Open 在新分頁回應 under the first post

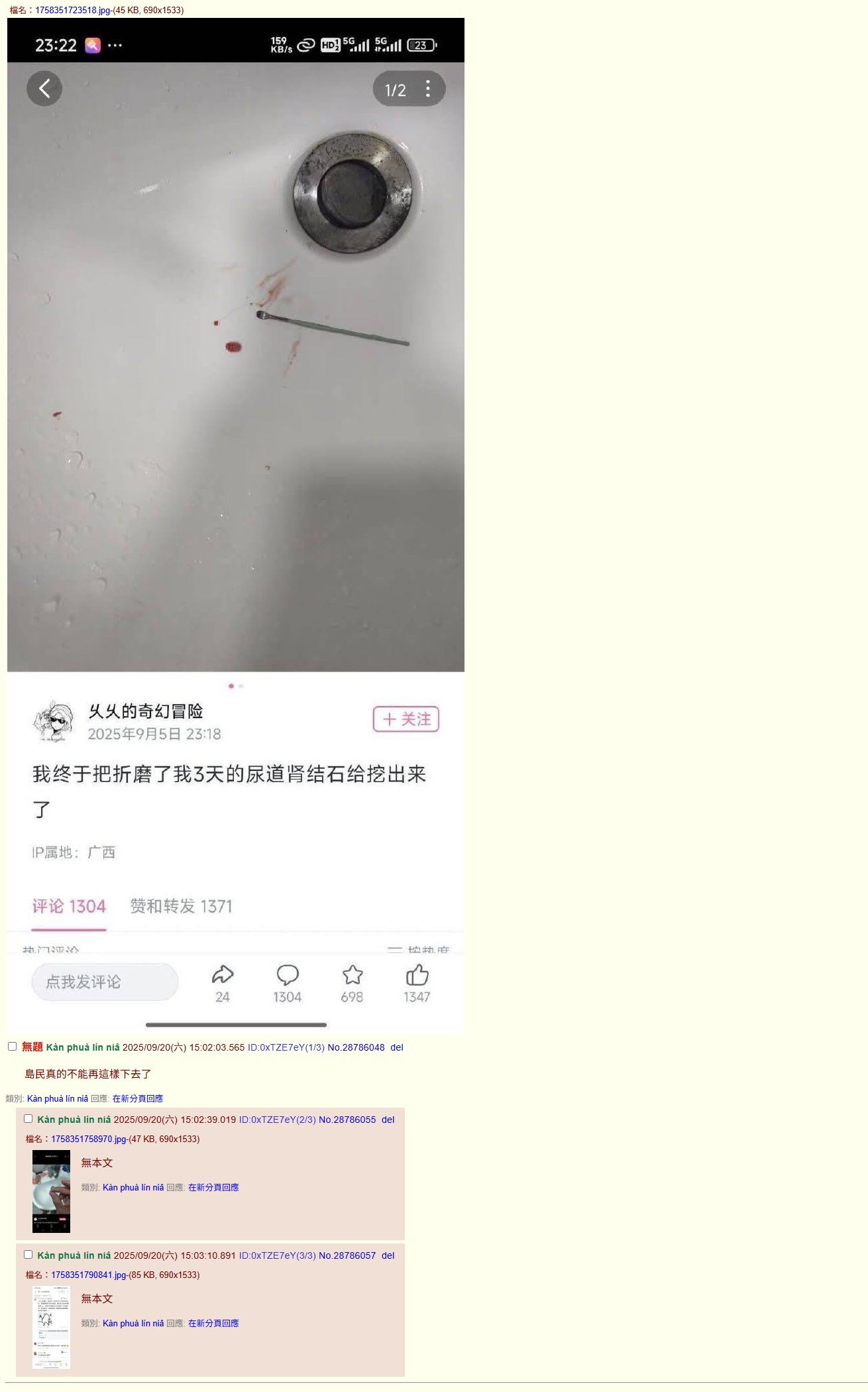click(x=137, y=1098)
